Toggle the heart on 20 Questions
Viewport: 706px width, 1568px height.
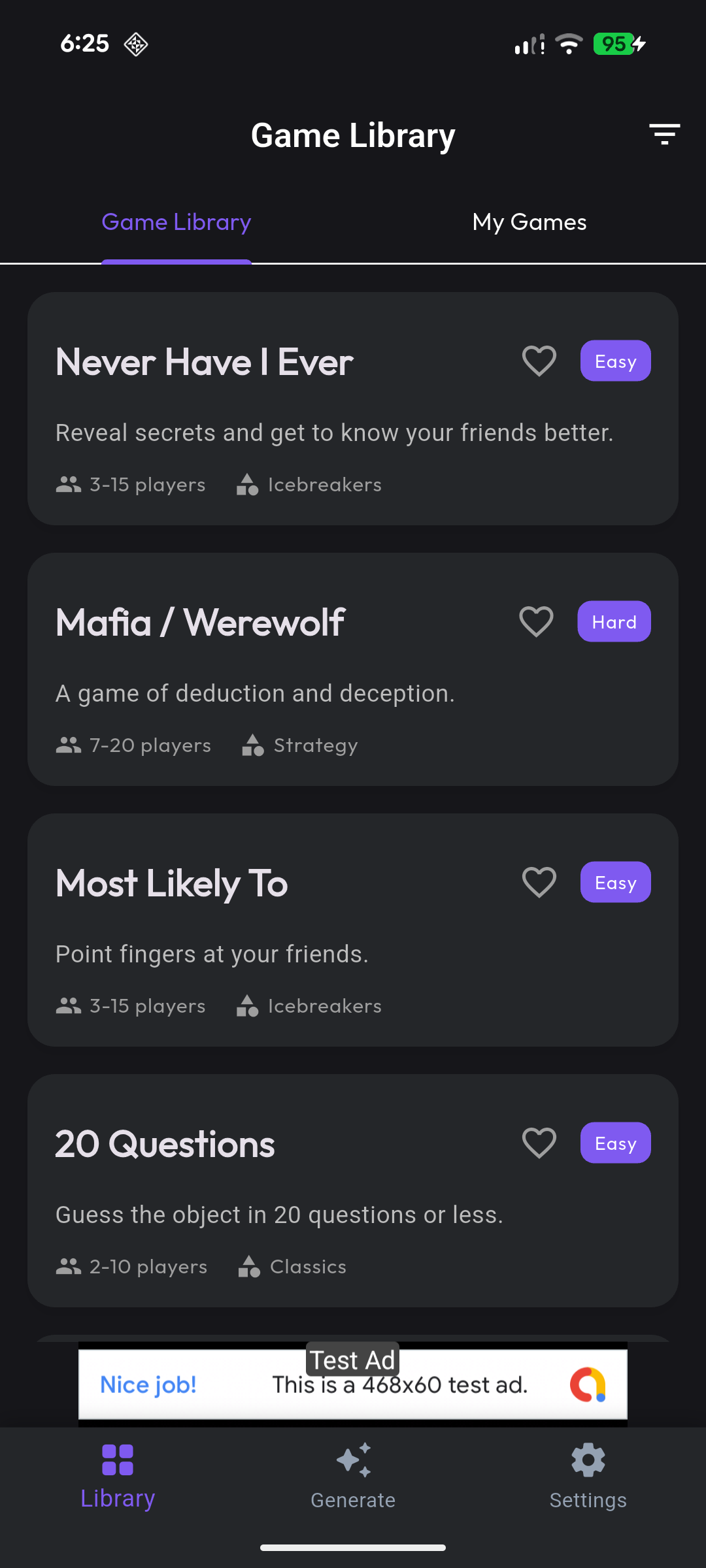coord(538,1142)
